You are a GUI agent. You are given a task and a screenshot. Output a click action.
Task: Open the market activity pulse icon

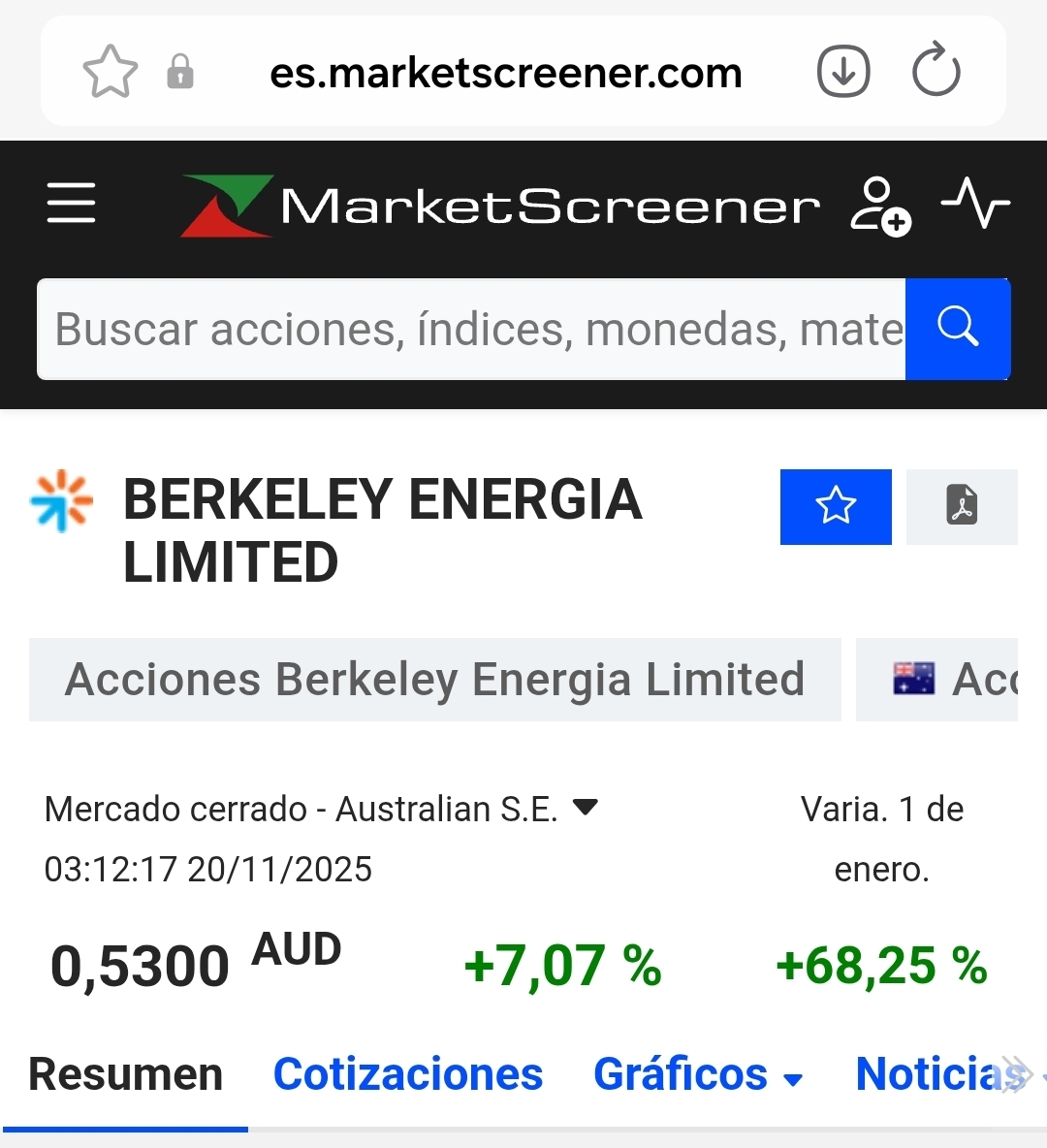[975, 204]
